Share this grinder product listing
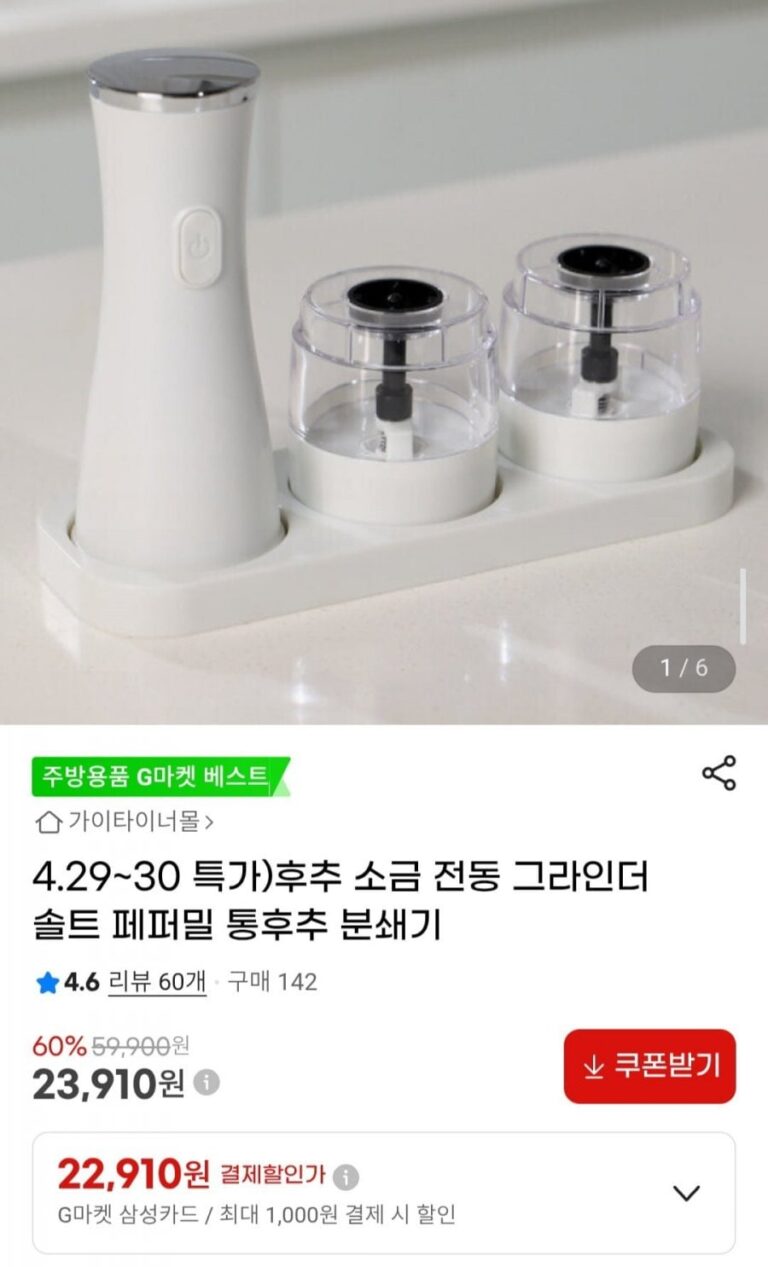768x1267 pixels. [718, 773]
